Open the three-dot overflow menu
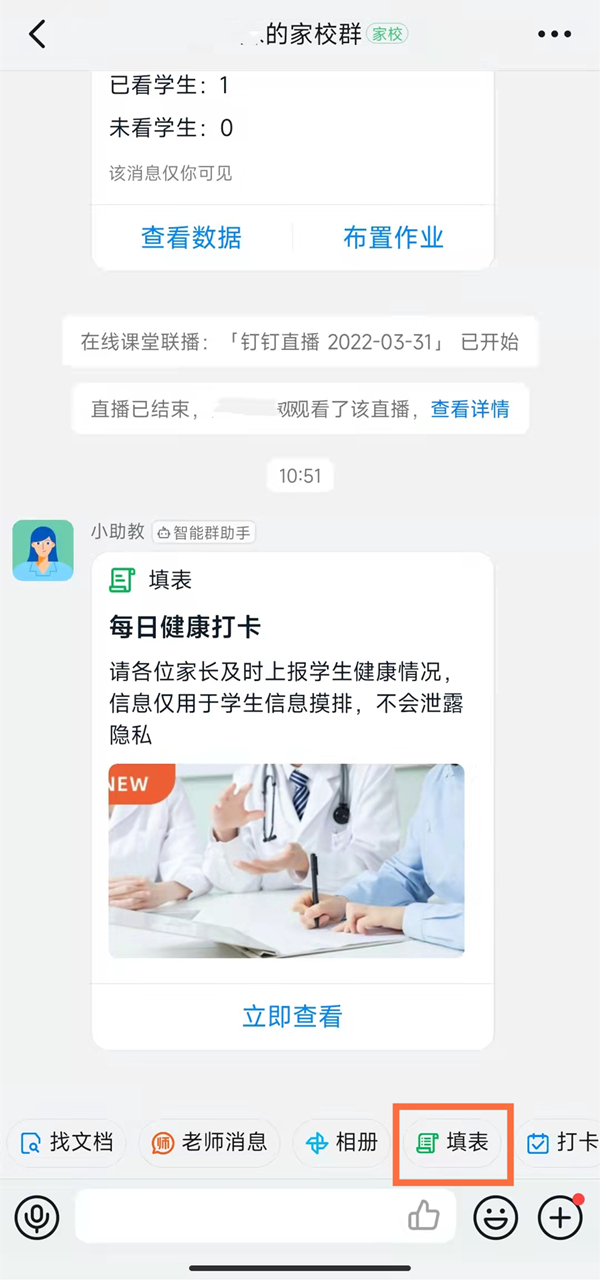This screenshot has width=600, height=1280. (x=554, y=34)
